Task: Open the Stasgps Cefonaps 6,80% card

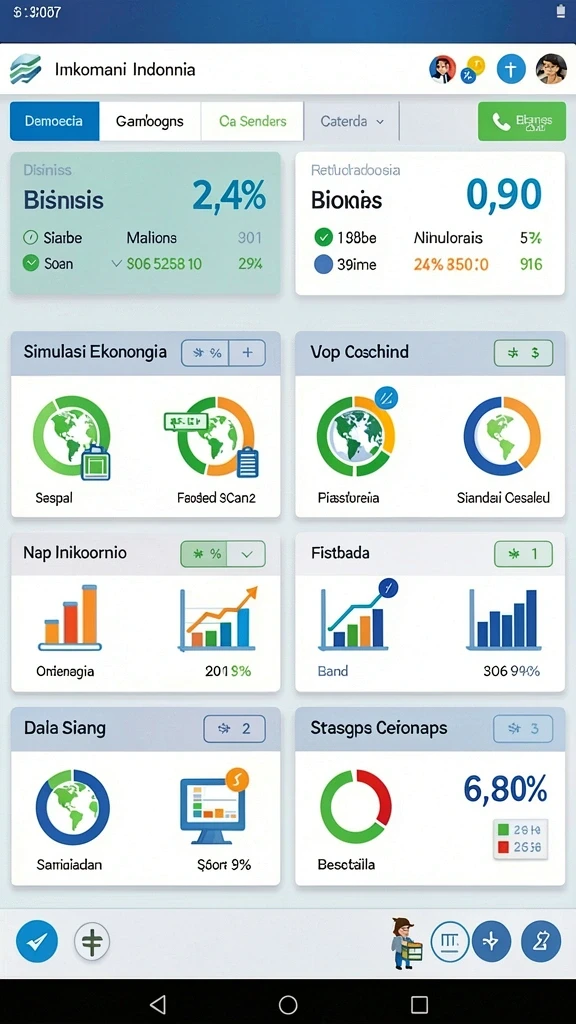Action: click(430, 796)
